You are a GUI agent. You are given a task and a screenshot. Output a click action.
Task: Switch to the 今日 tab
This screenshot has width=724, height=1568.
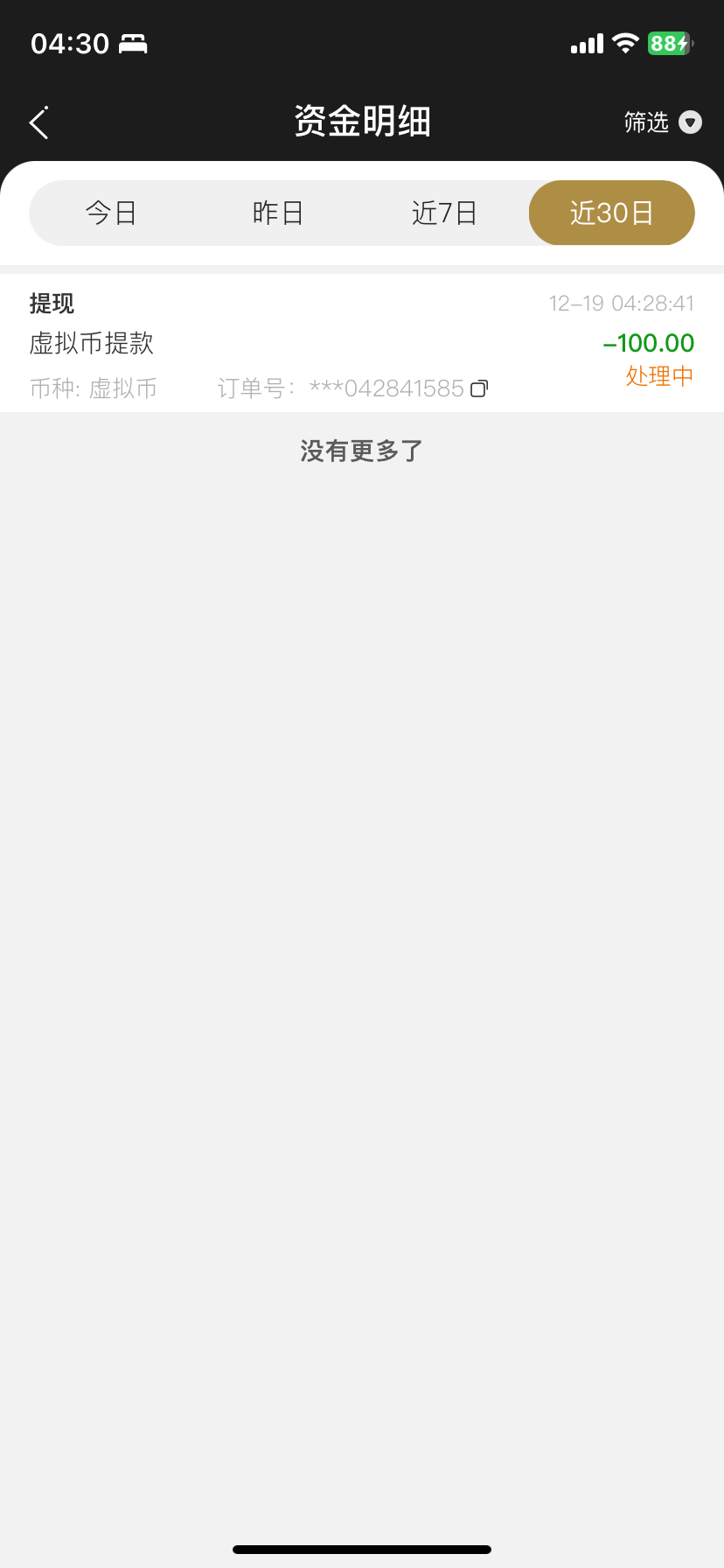(x=112, y=213)
